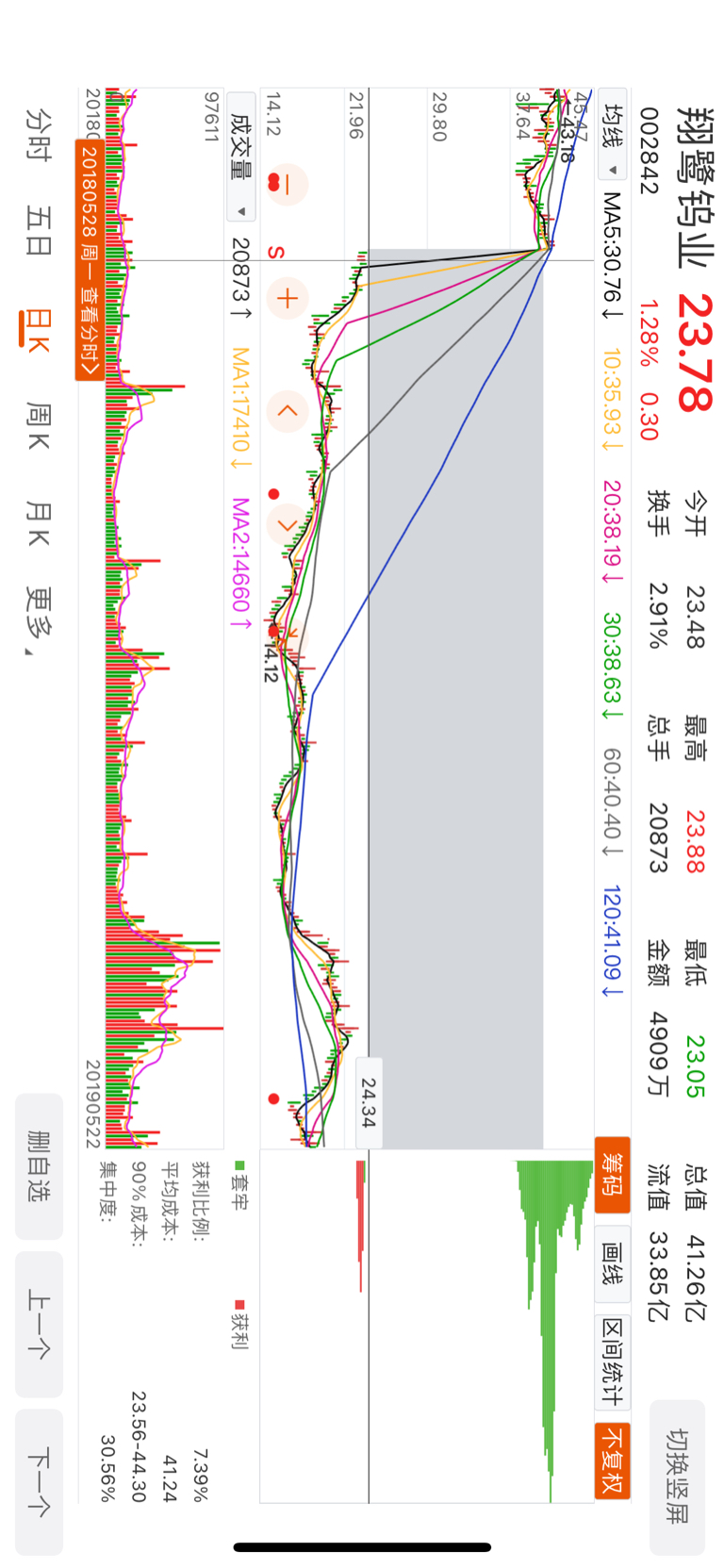Viewport: 724px width, 1568px height.
Task: Switch to the 分时 chart tab
Action: 38,135
